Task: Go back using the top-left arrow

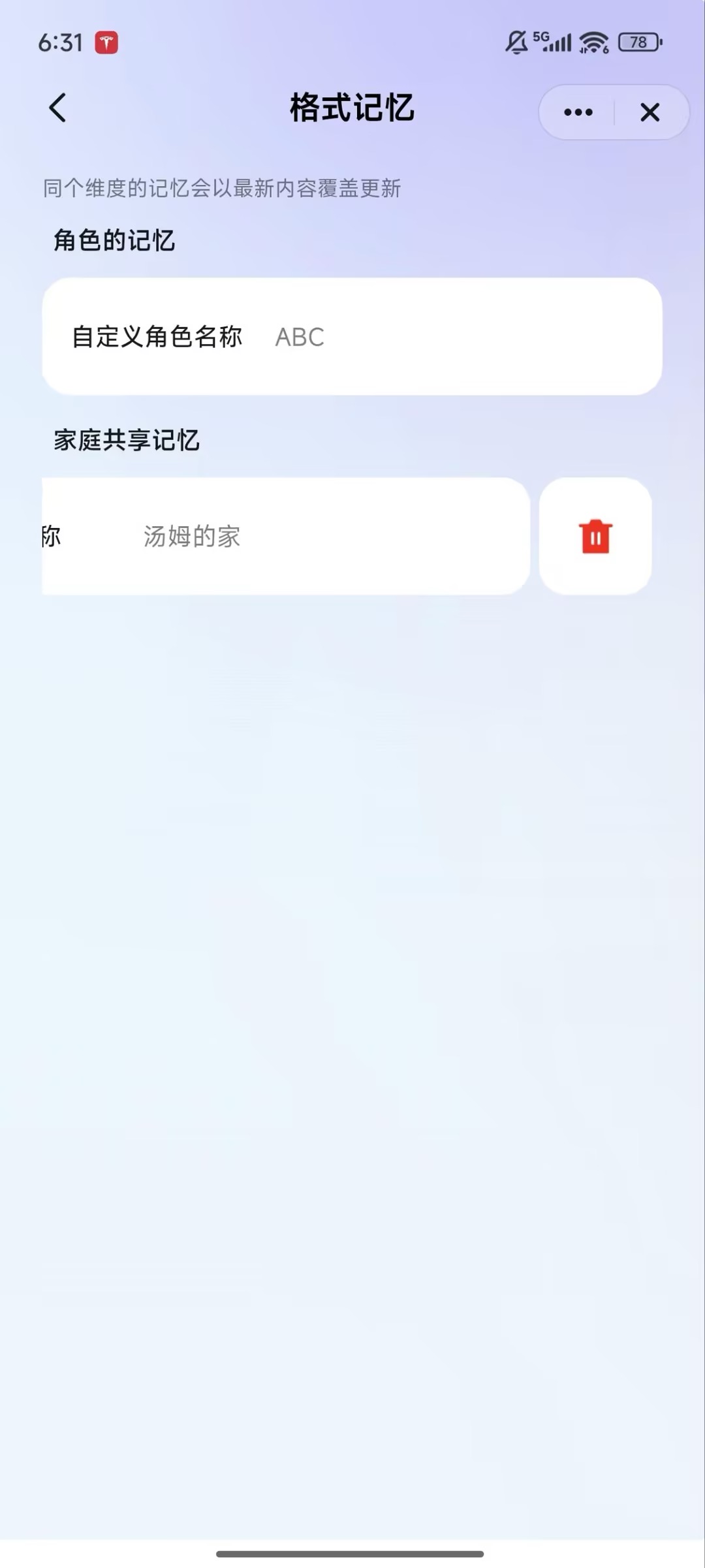Action: click(57, 108)
